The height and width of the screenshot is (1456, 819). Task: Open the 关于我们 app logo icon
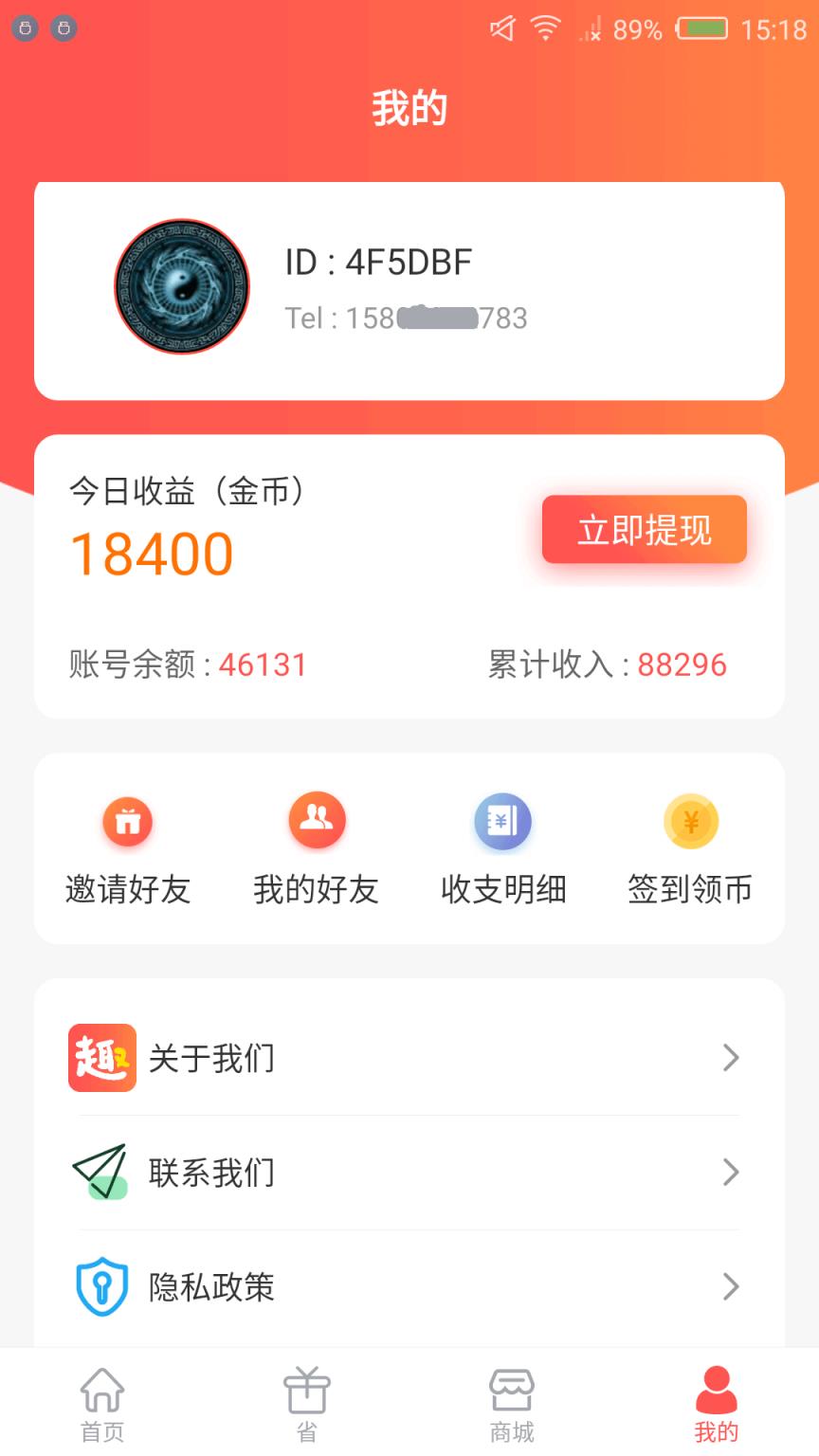point(101,1058)
